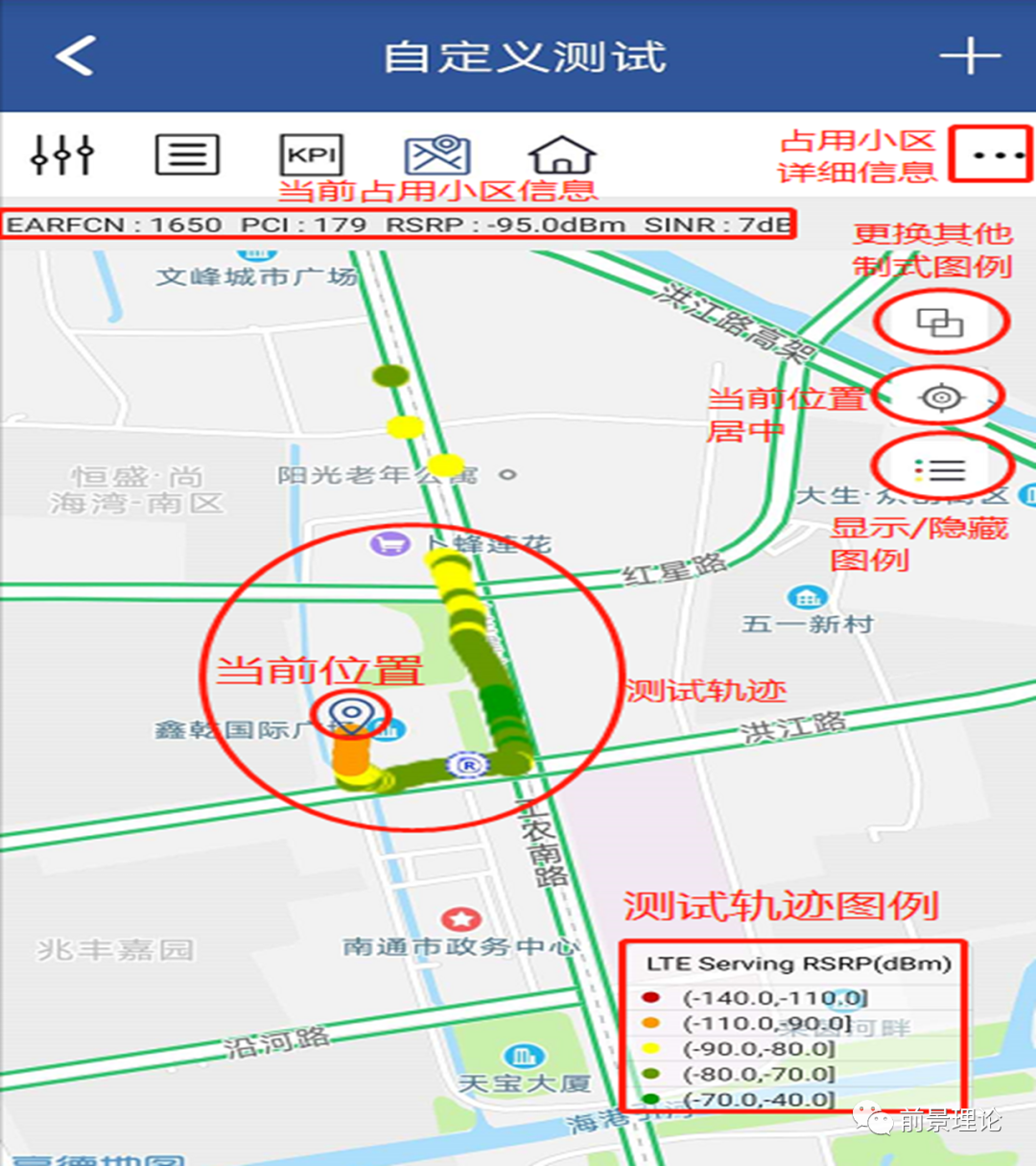This screenshot has width=1036, height=1166.
Task: Switch to the map view
Action: [436, 155]
